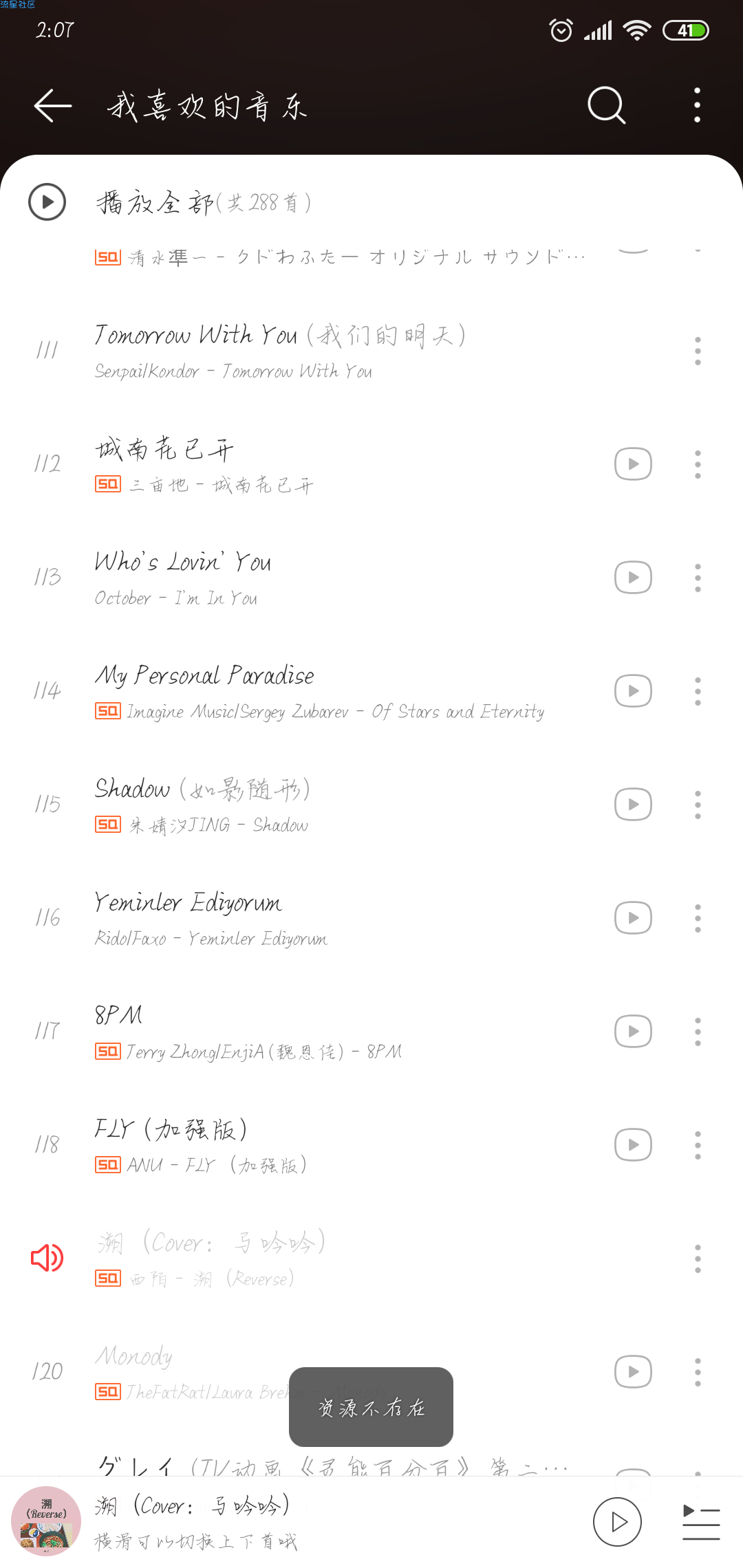
Task: Play the video for Monody
Action: coord(633,1372)
